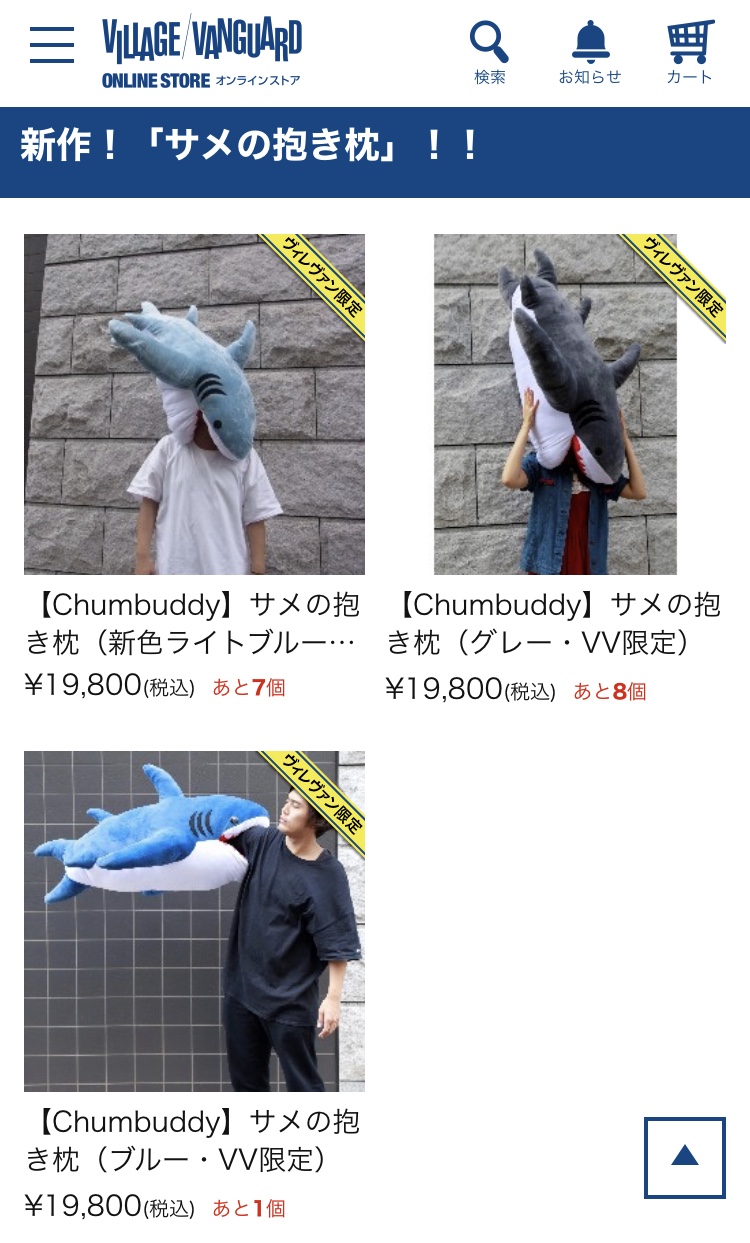This screenshot has width=750, height=1243.
Task: Open the カート shopping cart
Action: click(x=690, y=52)
